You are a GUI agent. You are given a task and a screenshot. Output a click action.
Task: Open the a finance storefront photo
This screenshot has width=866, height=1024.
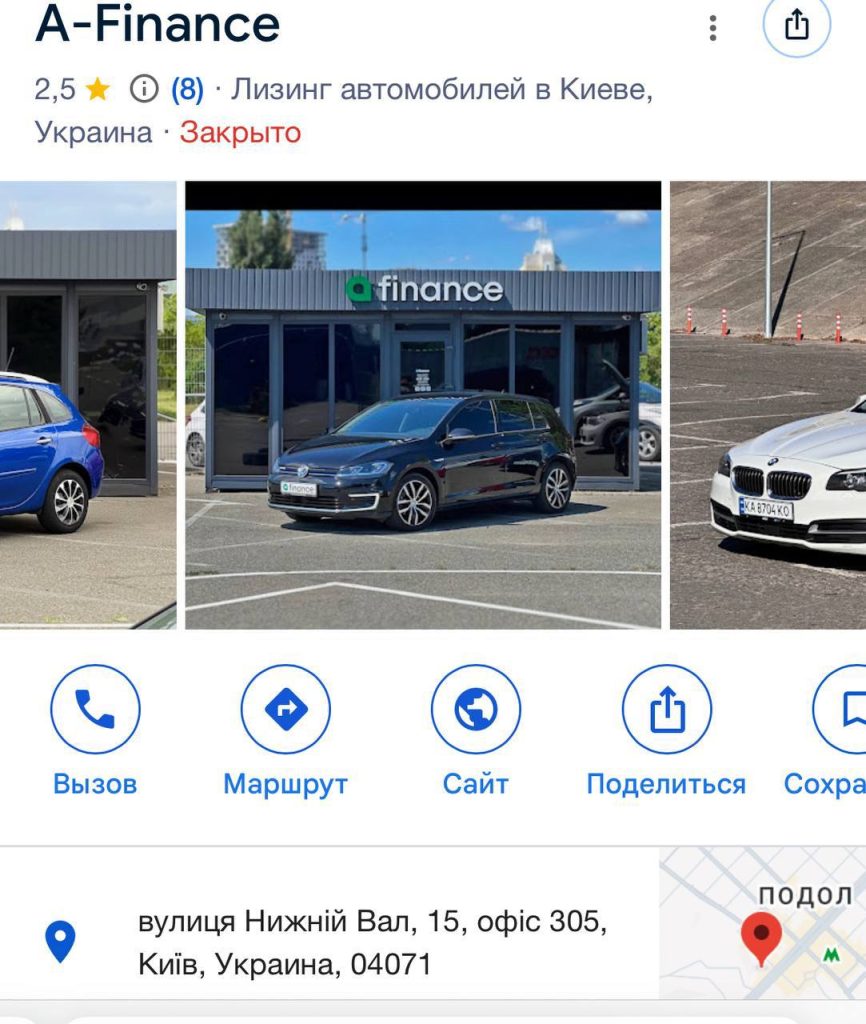point(423,405)
